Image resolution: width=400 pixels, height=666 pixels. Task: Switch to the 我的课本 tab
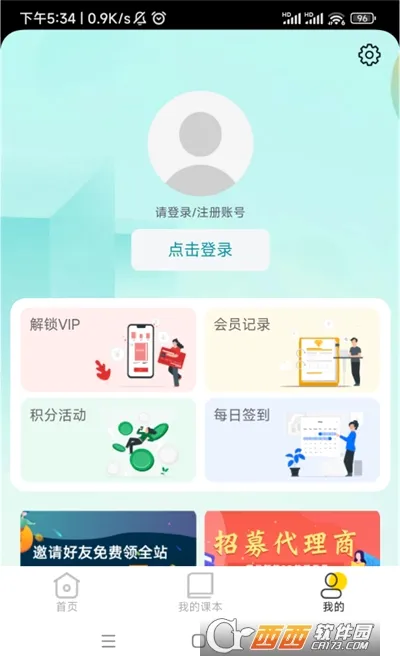coord(200,593)
